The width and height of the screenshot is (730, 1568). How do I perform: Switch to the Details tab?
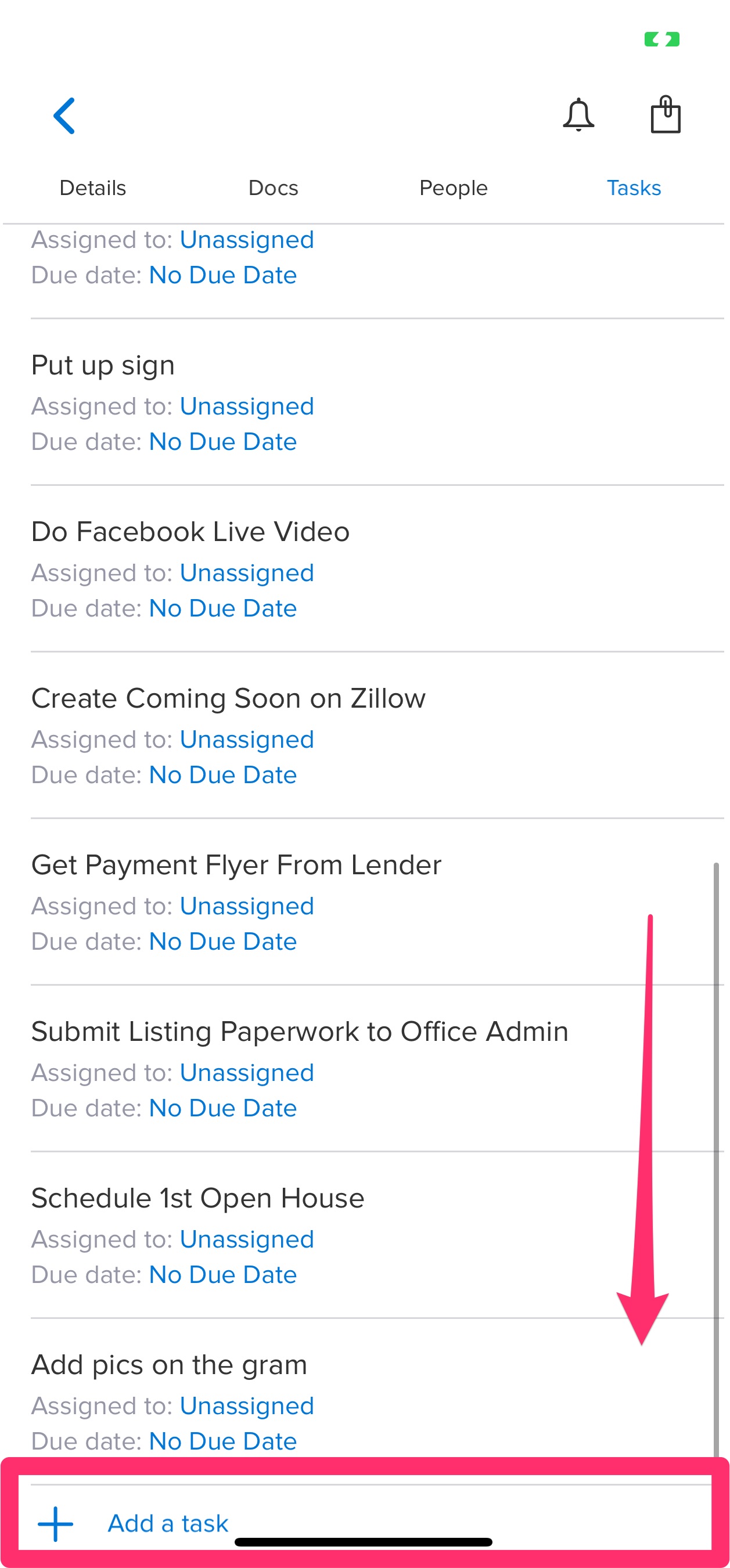tap(92, 188)
